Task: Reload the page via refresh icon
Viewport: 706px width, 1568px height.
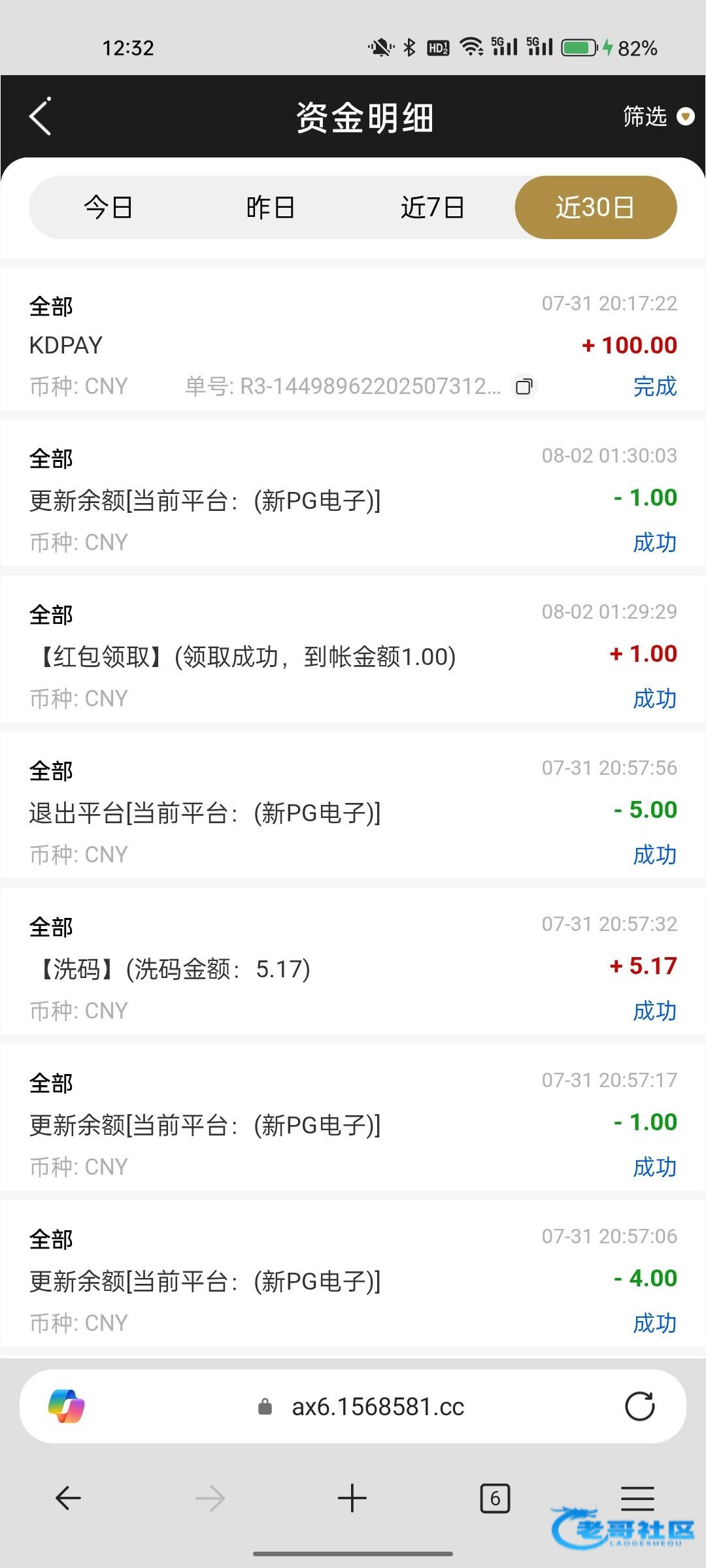Action: 639,1407
